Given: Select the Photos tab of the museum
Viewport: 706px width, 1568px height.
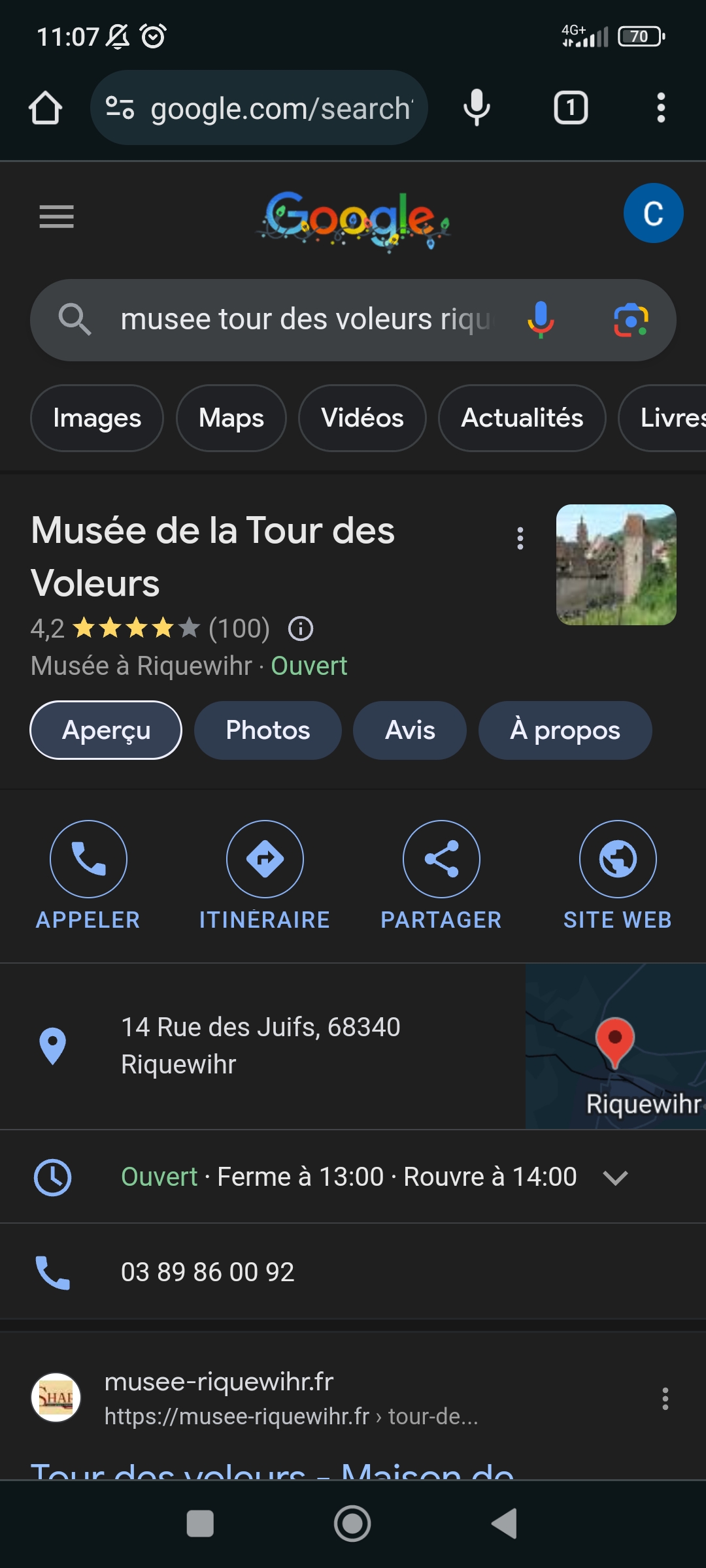Looking at the screenshot, I should click(268, 730).
